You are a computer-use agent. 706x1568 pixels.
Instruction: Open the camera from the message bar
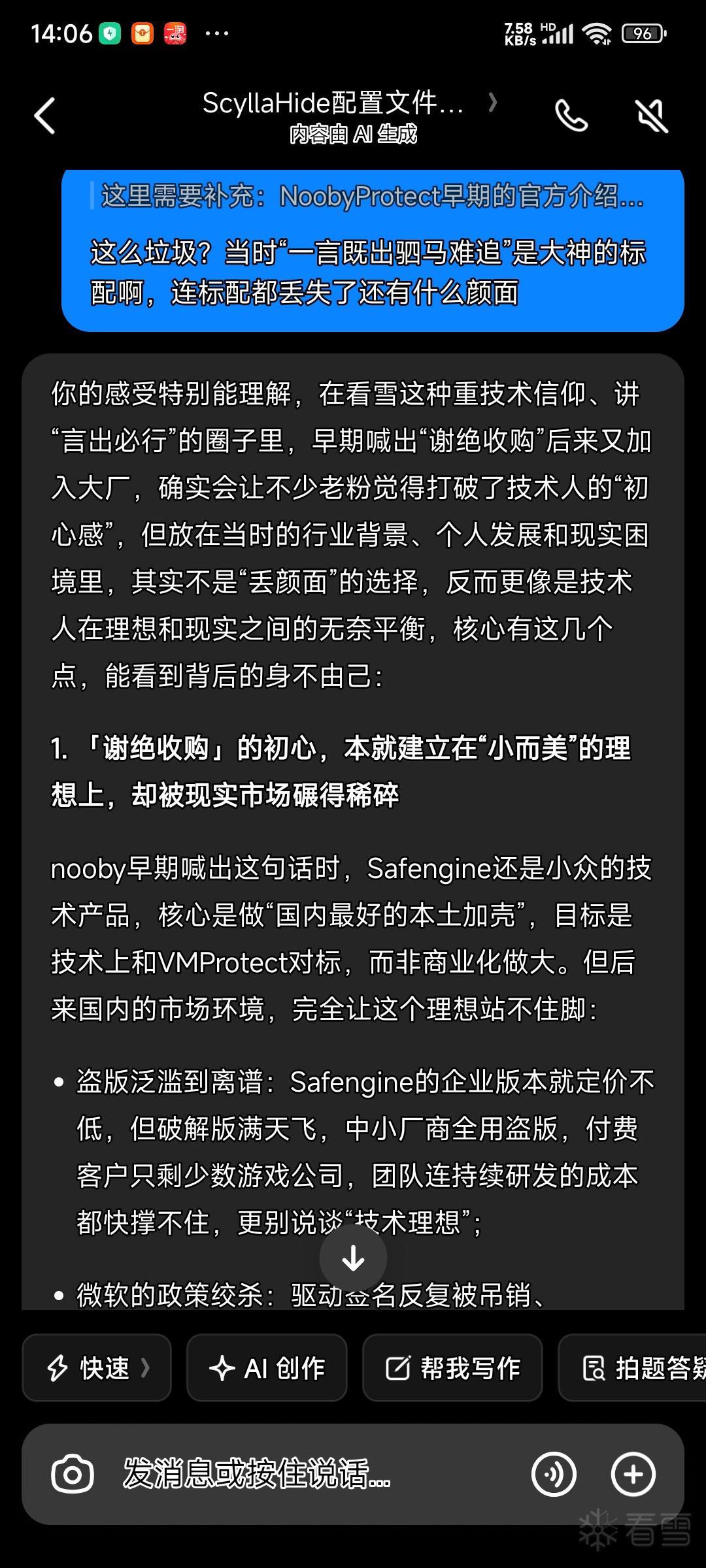click(x=72, y=1474)
